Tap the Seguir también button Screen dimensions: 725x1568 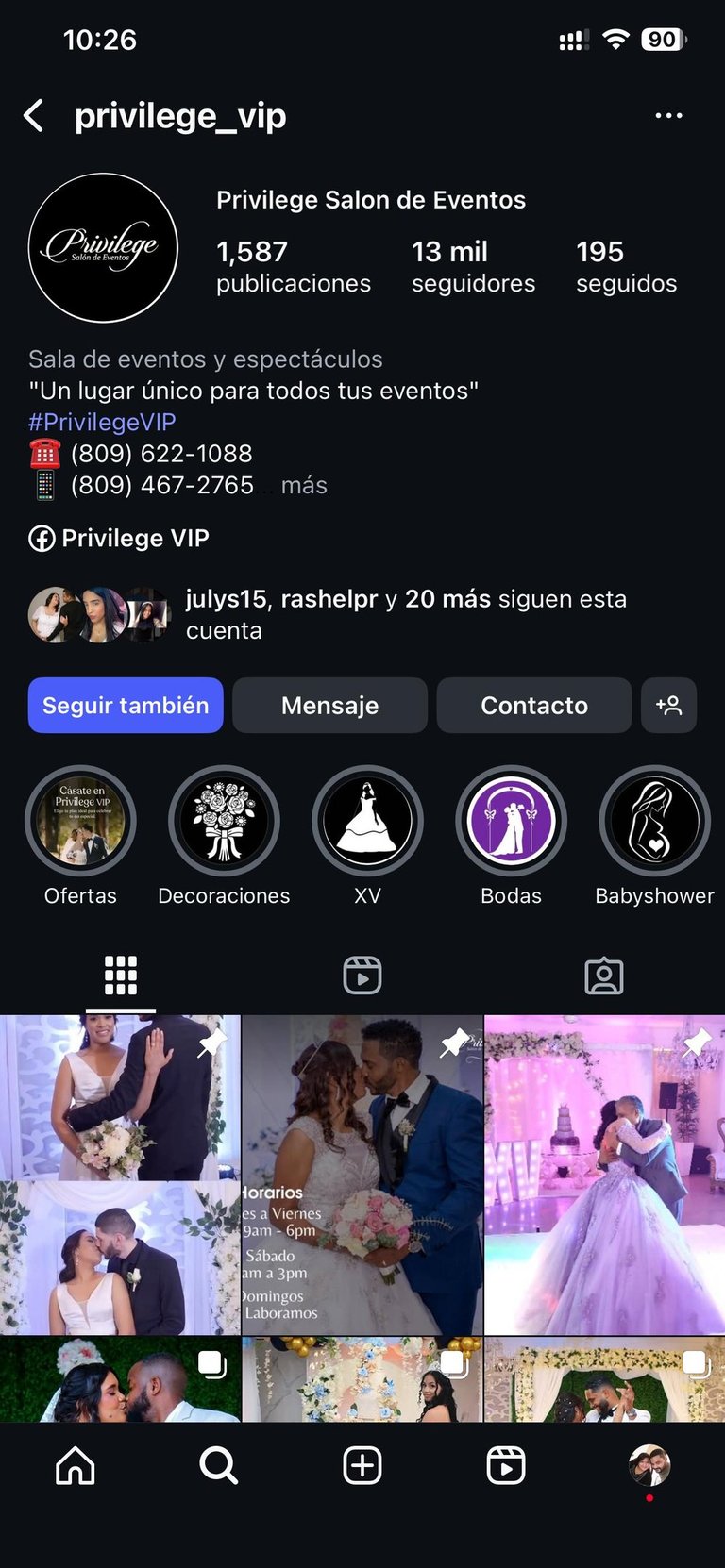tap(126, 706)
